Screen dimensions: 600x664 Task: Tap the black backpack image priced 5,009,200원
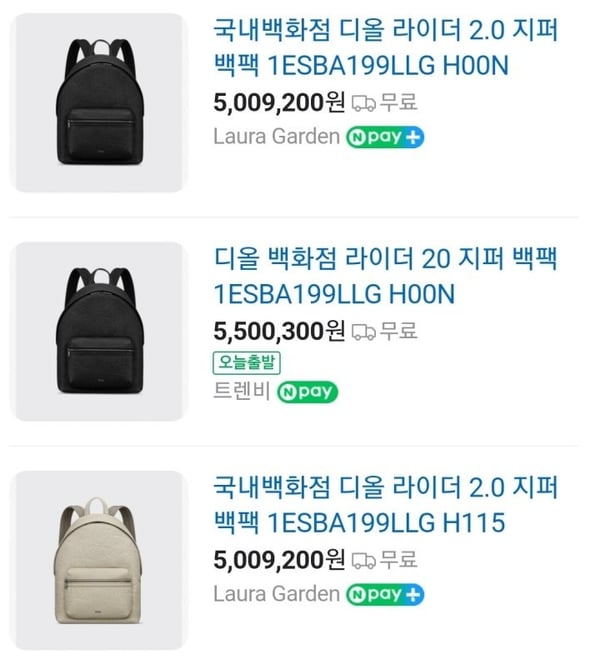pyautogui.click(x=97, y=103)
